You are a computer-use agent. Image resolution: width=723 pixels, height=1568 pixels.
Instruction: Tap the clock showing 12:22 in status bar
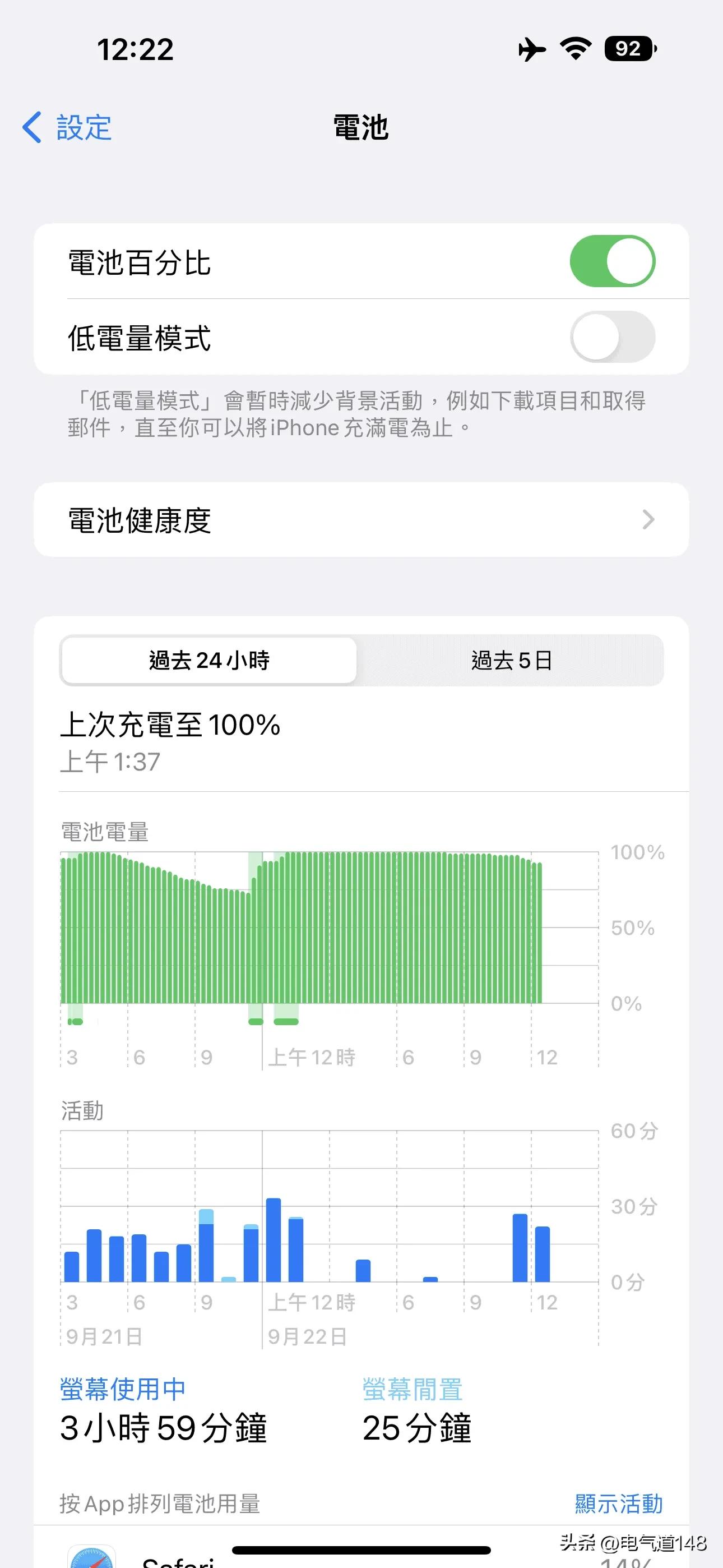pos(135,50)
